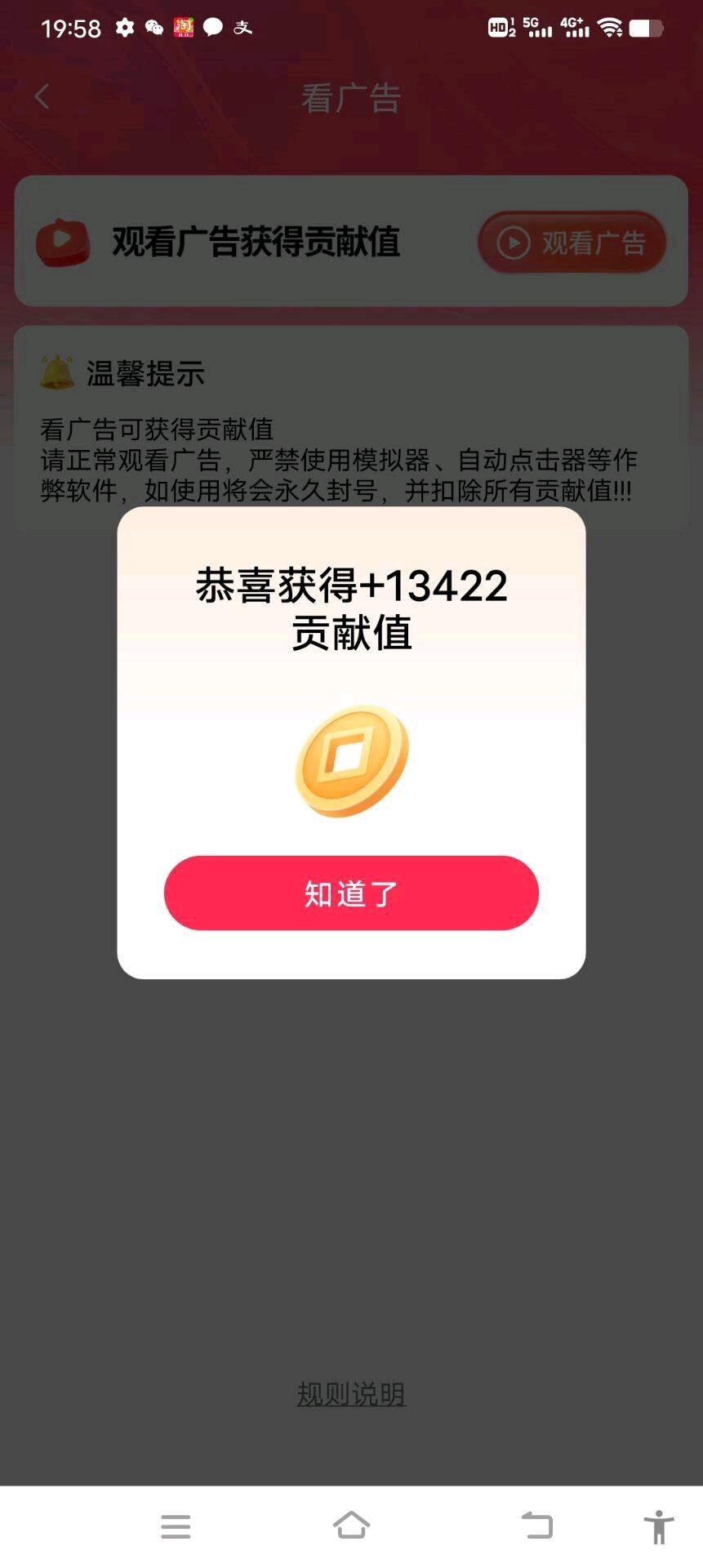Tap the Alipay icon in the status bar
Screen dimensions: 703x1568
pyautogui.click(x=242, y=28)
